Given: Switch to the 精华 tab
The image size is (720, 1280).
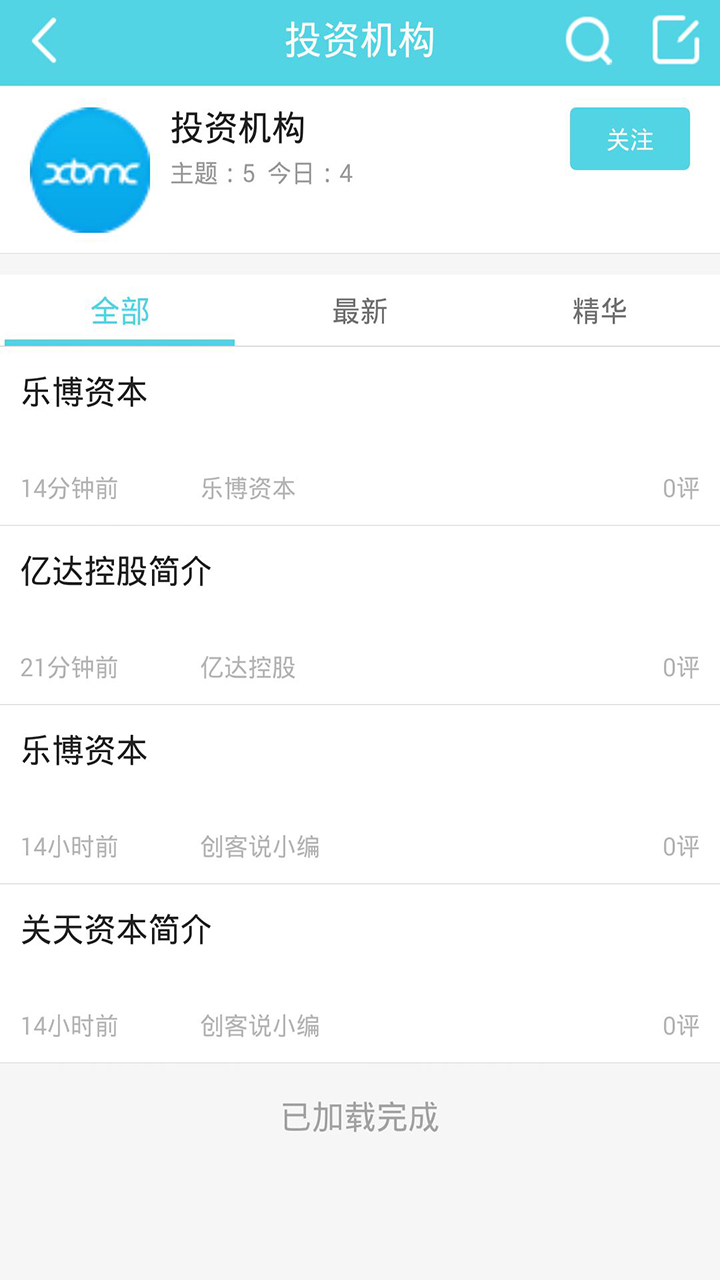Looking at the screenshot, I should [x=600, y=312].
